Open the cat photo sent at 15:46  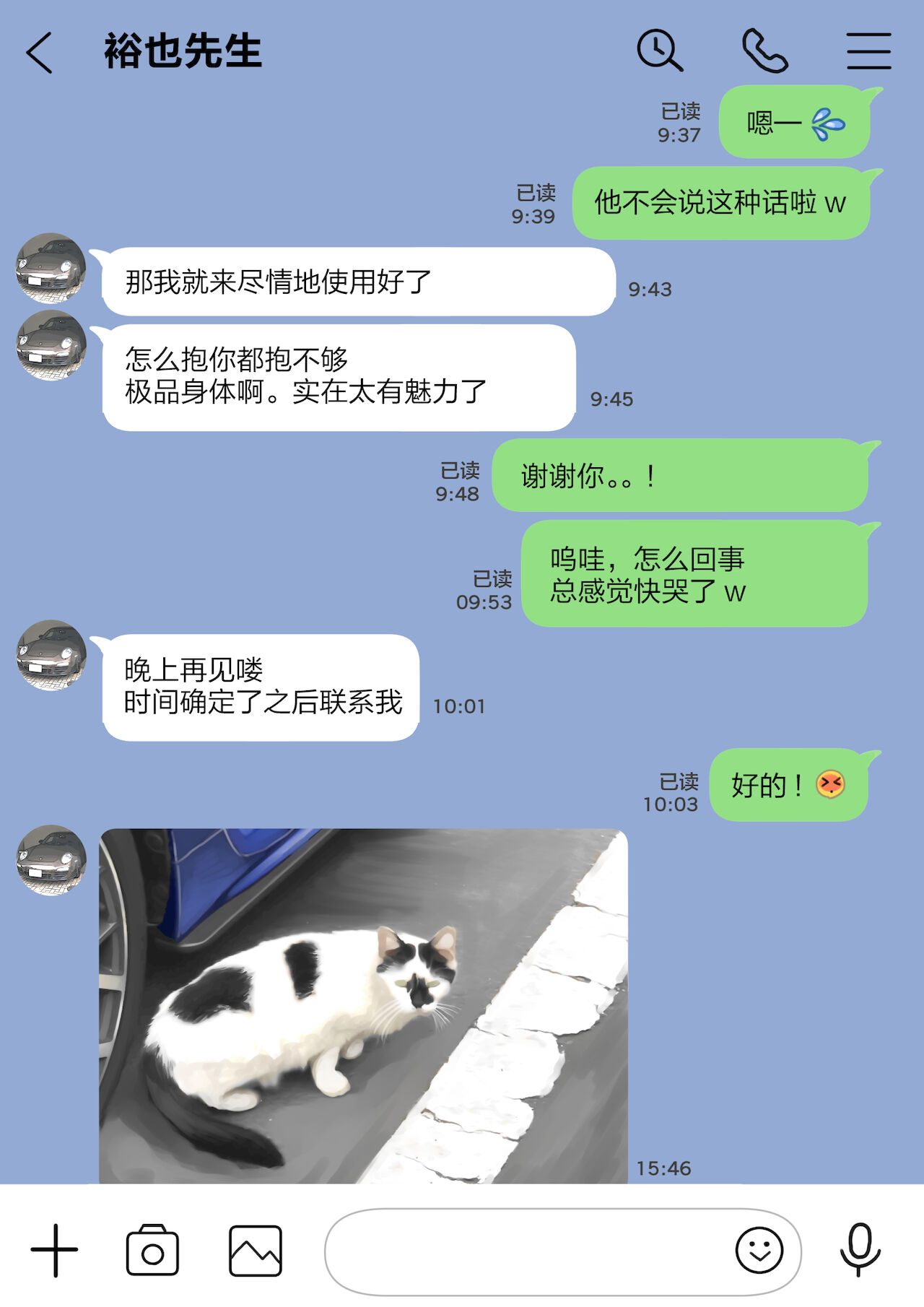click(x=363, y=1005)
